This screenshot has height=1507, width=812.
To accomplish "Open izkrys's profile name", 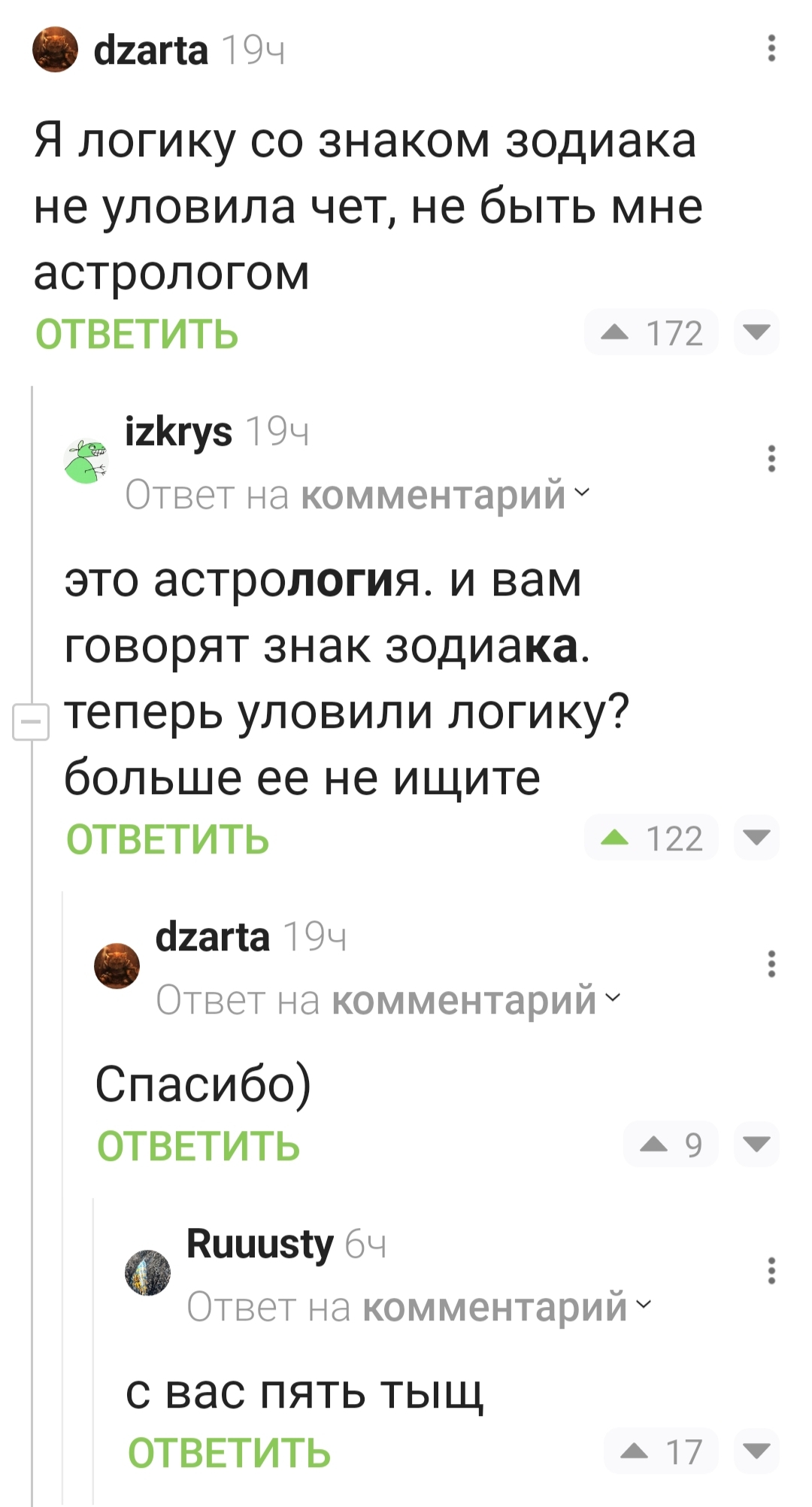I will (x=178, y=432).
